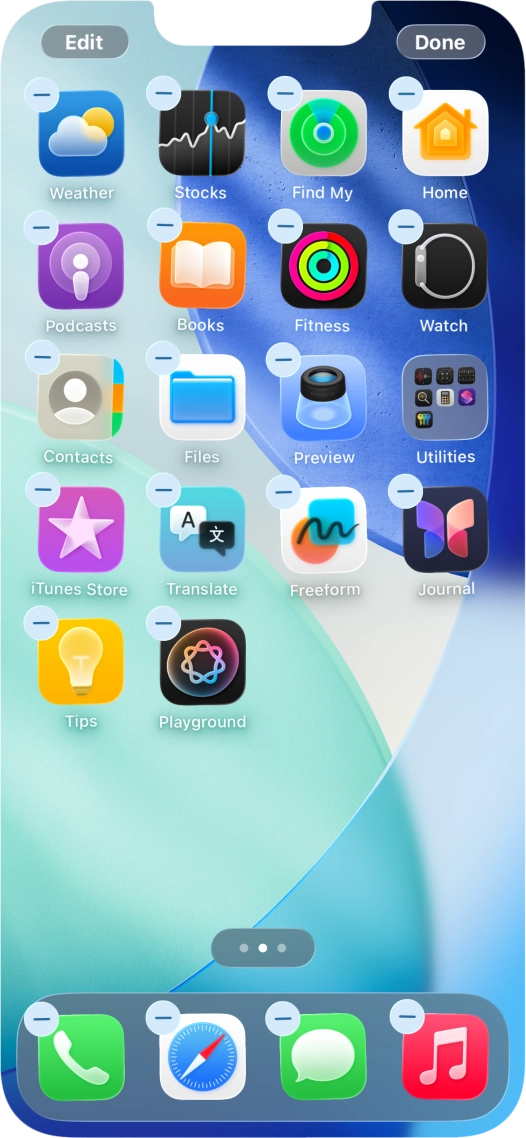Tap the Translate app icon

click(x=202, y=530)
